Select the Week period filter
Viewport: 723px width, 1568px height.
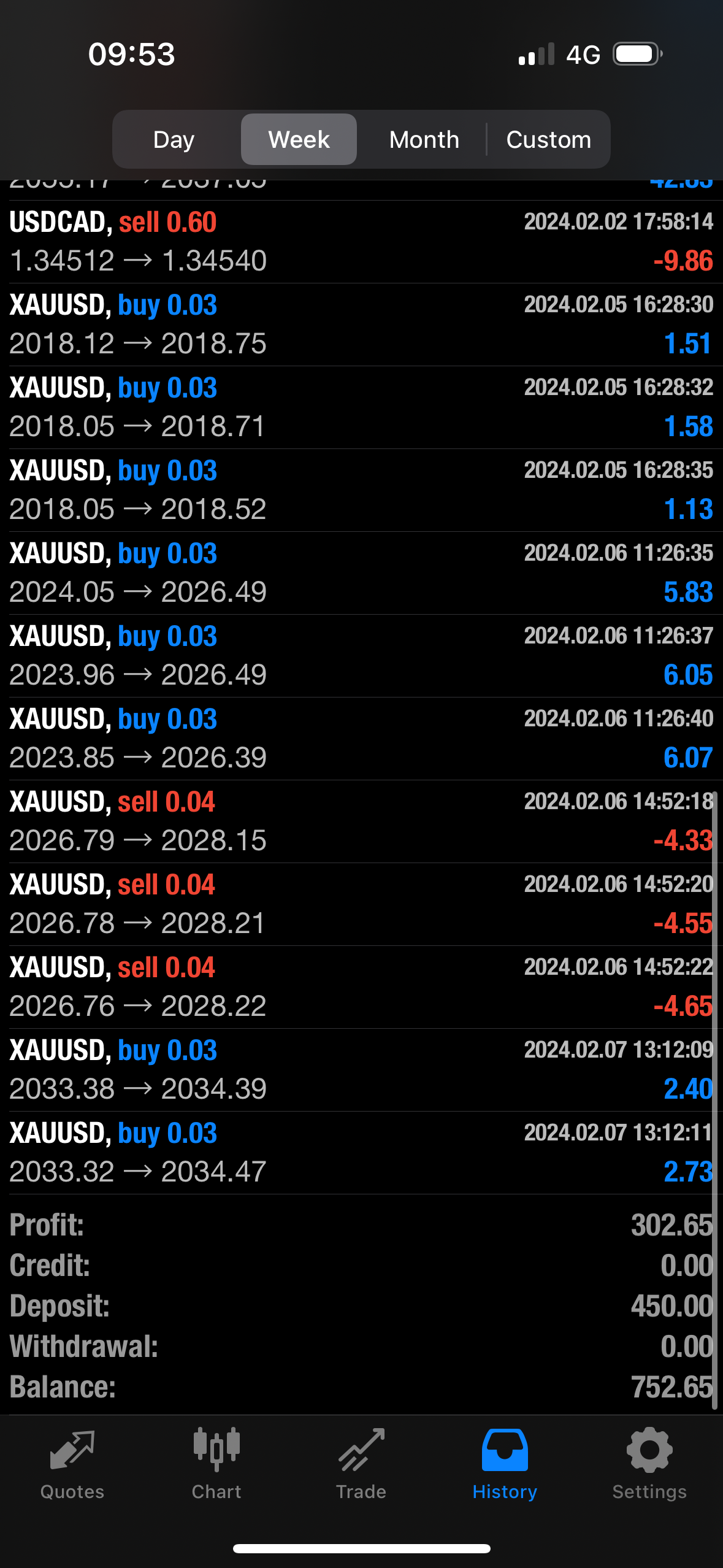click(299, 140)
